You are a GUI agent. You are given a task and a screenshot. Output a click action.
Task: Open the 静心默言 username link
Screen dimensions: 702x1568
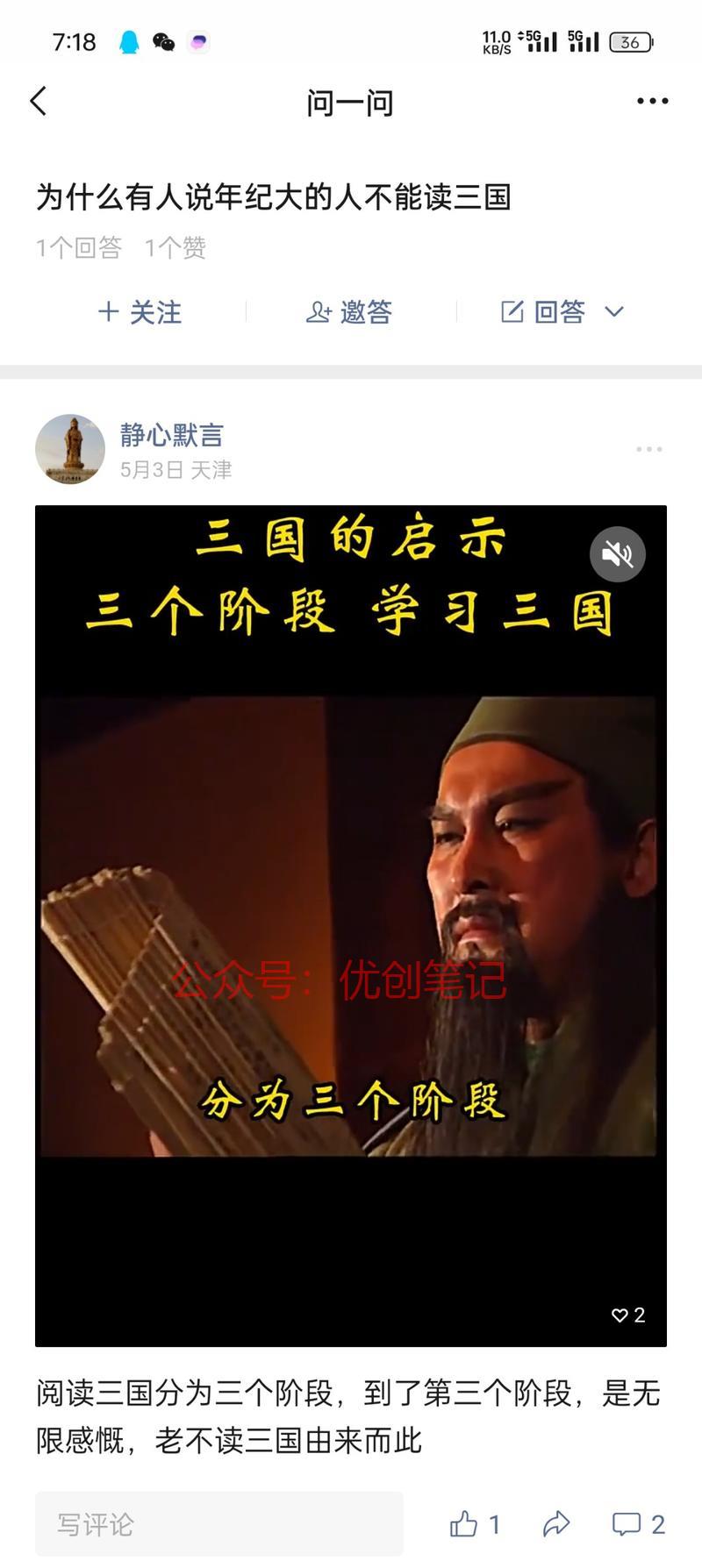point(172,434)
